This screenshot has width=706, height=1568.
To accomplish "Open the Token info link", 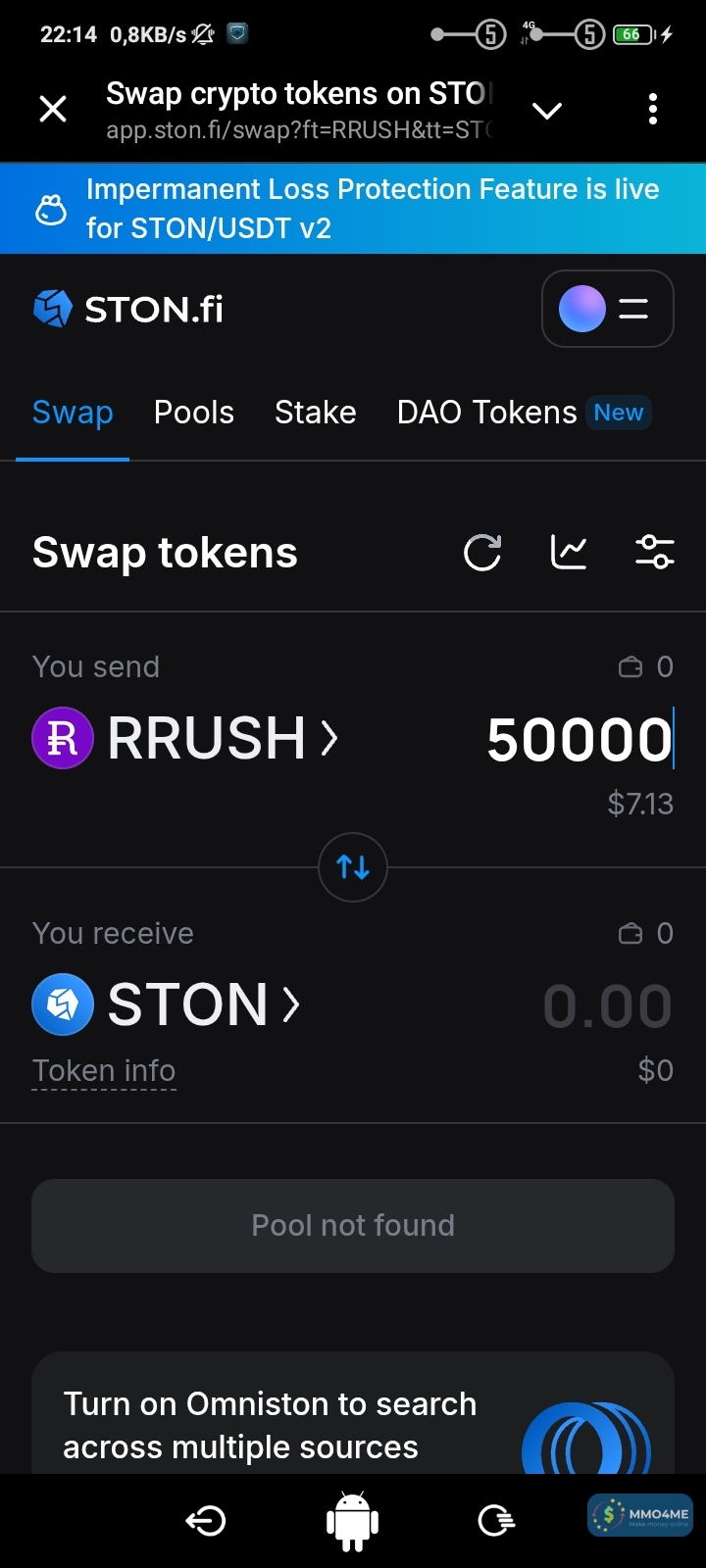I will click(x=104, y=1071).
